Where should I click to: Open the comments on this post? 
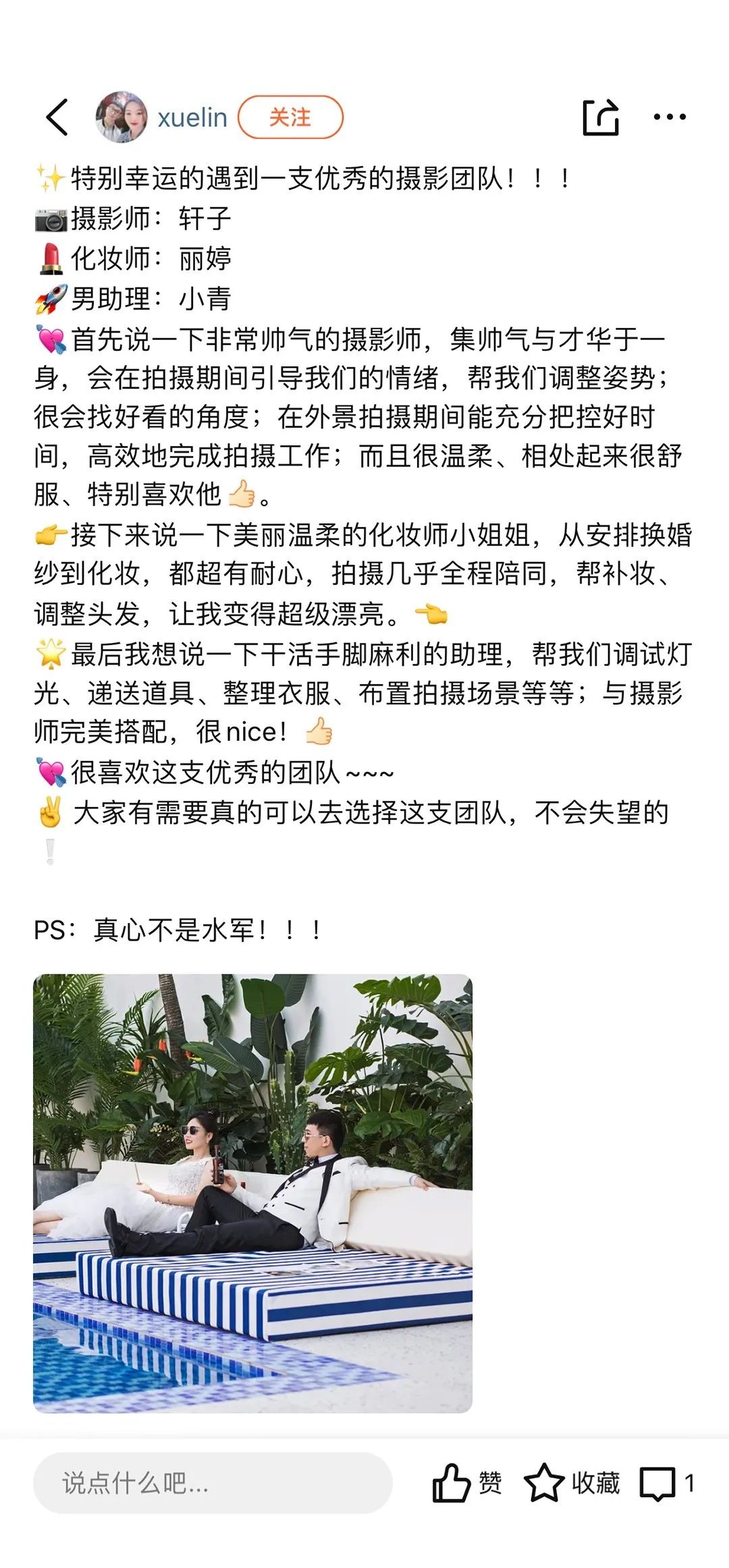(x=666, y=1484)
